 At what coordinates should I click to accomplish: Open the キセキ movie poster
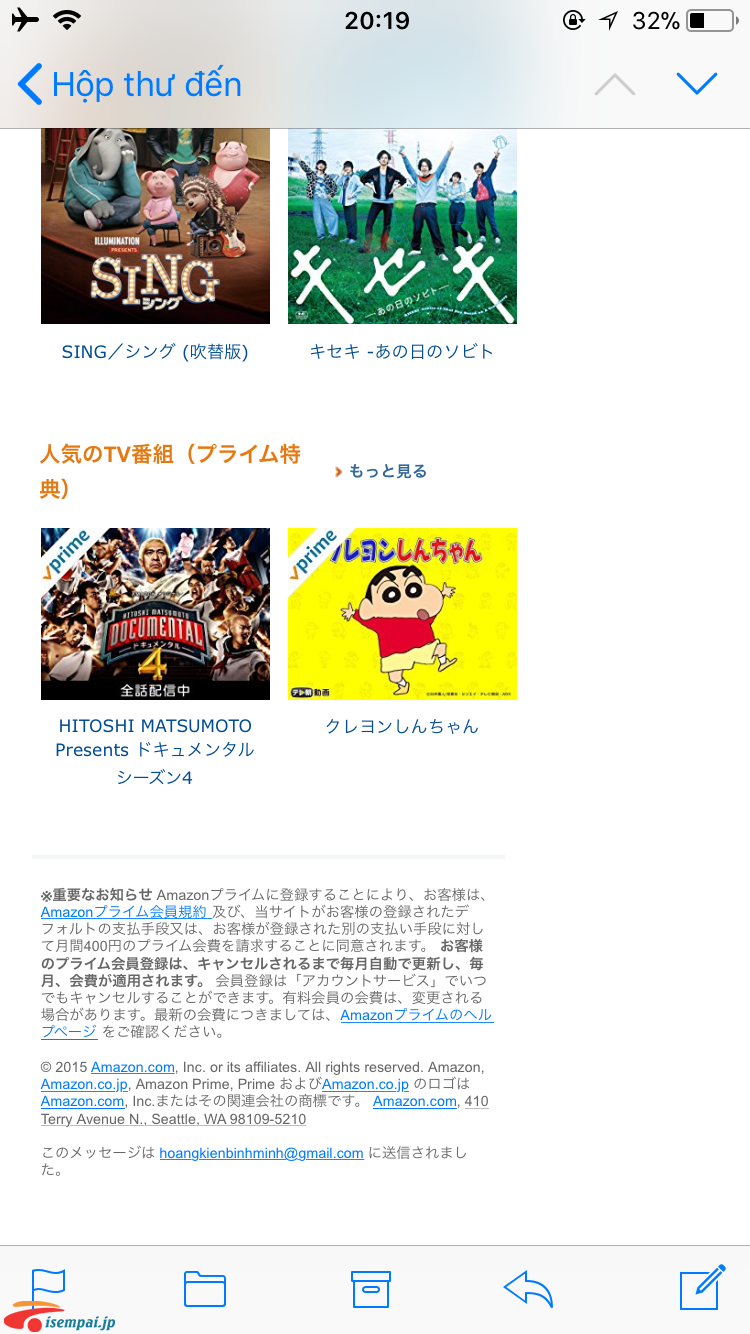[402, 226]
